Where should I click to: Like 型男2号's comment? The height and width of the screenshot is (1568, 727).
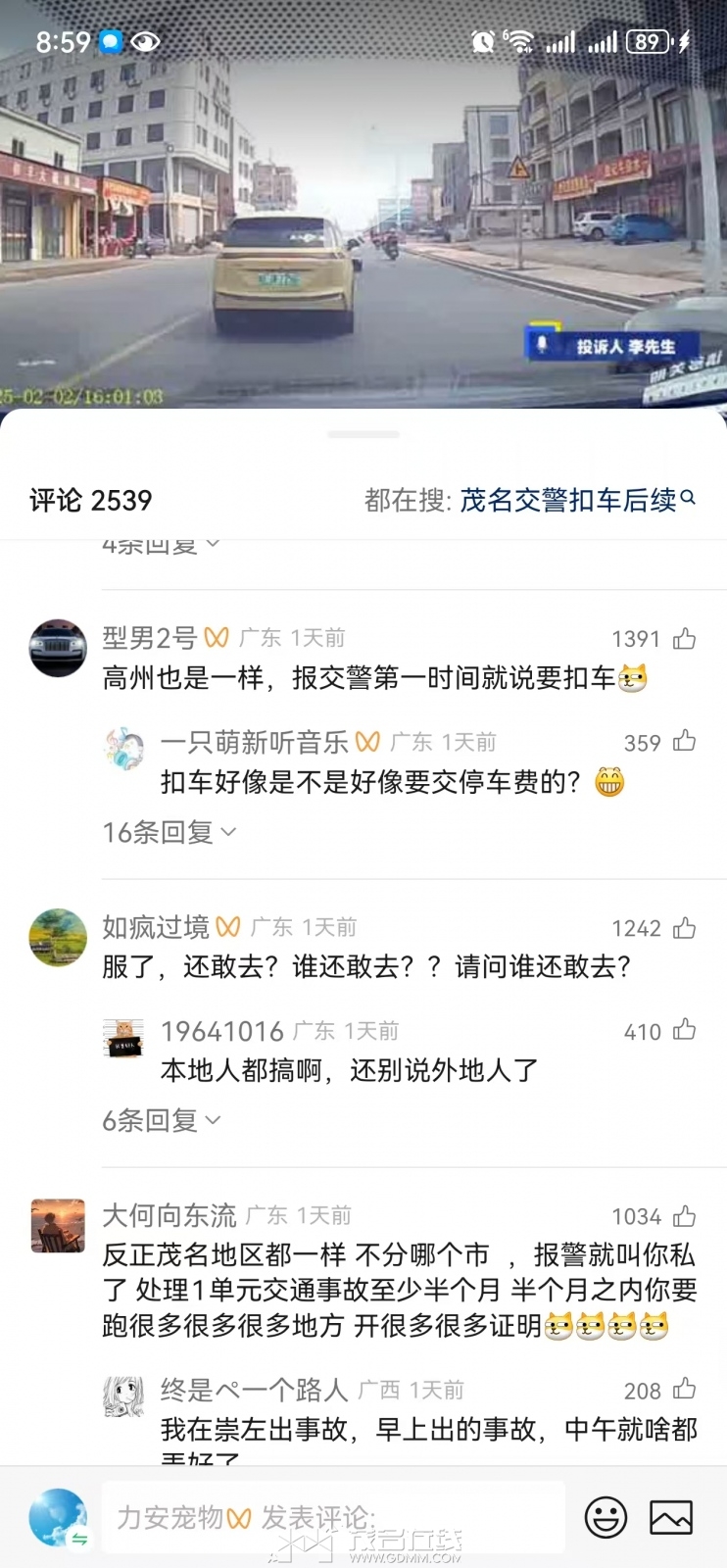[684, 639]
